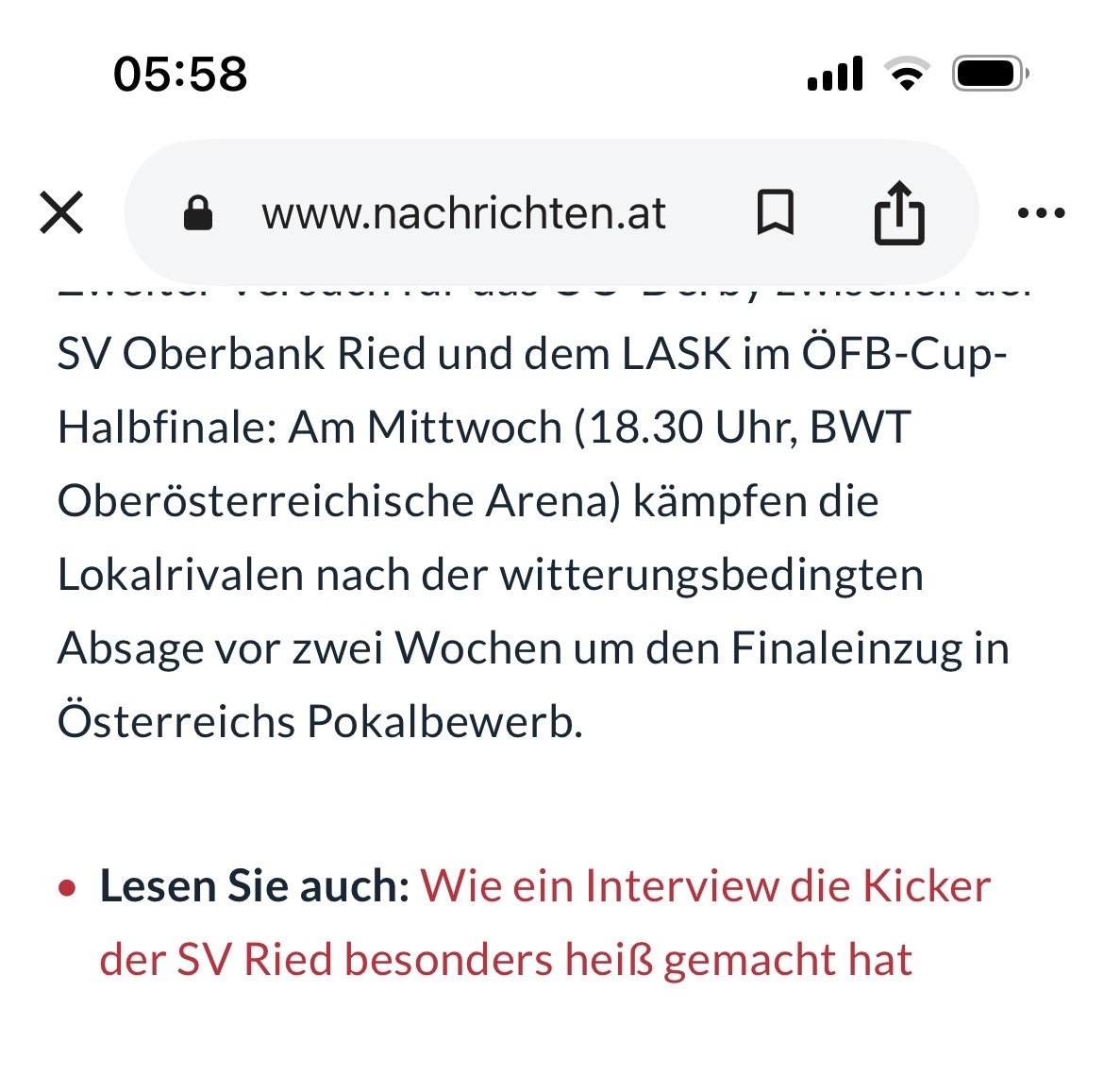The height and width of the screenshot is (1092, 1104).
Task: Tap the www.nachrichten.at address bar
Action: (462, 213)
